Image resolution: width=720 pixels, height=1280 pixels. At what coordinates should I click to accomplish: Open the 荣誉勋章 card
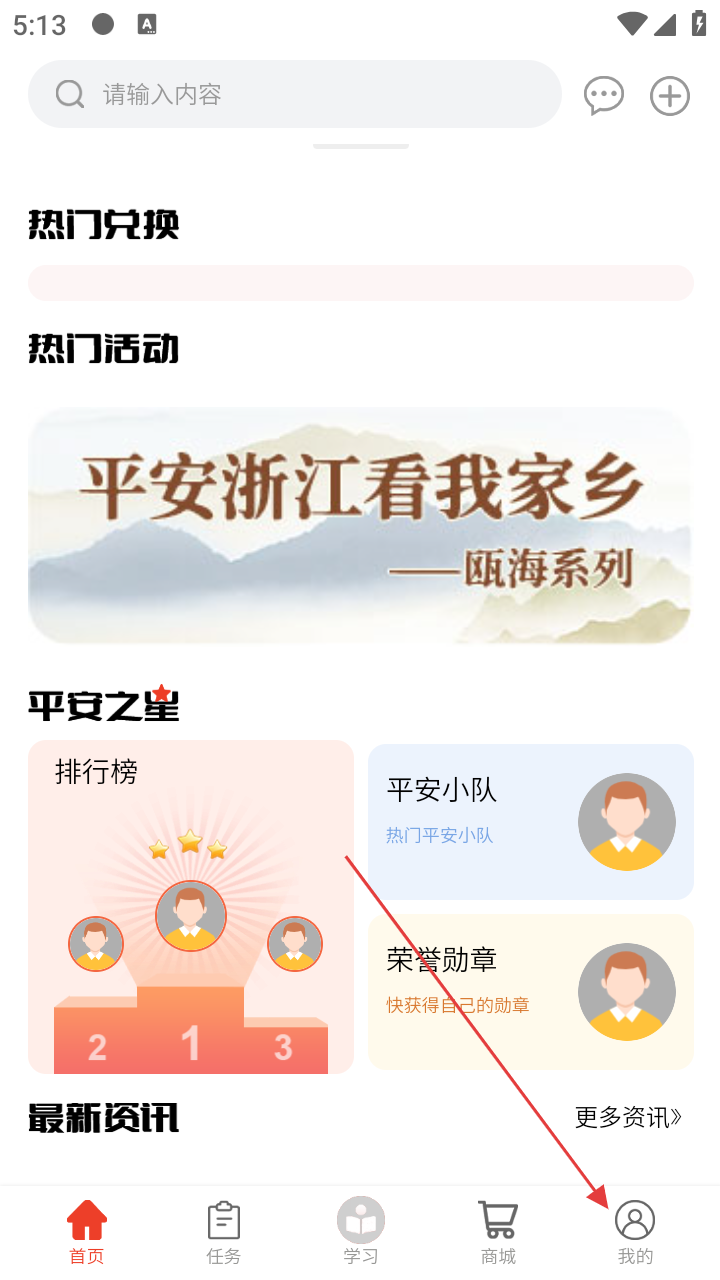[530, 992]
